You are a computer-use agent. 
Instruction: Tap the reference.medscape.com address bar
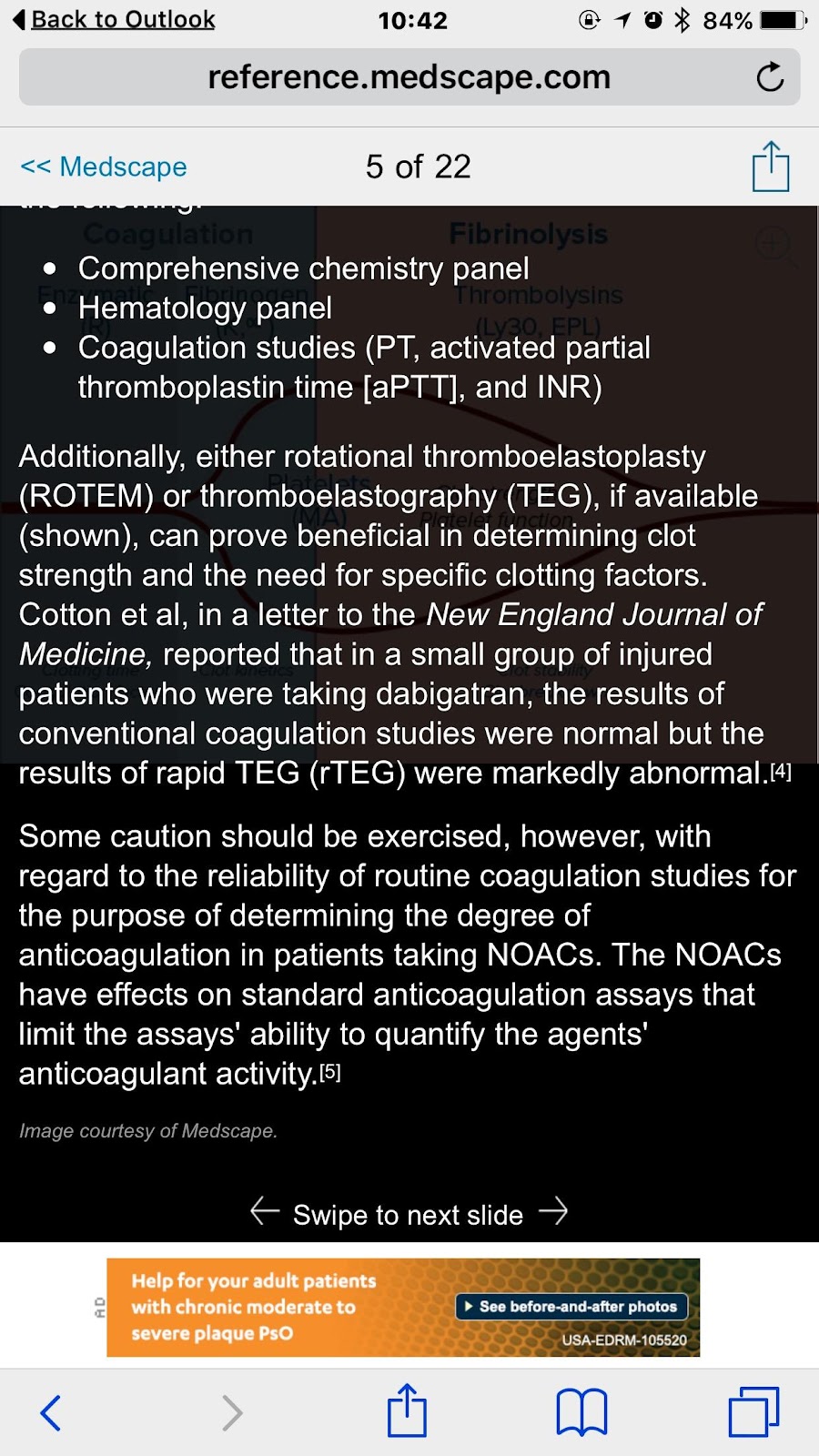409,77
